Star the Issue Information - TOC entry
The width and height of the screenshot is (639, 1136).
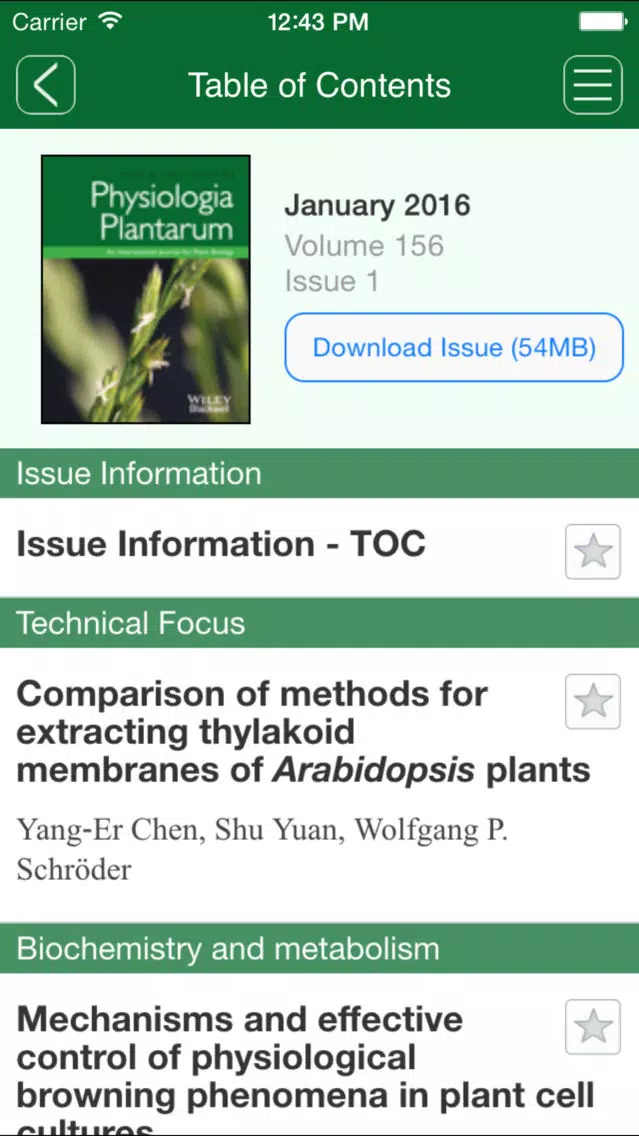click(x=593, y=551)
